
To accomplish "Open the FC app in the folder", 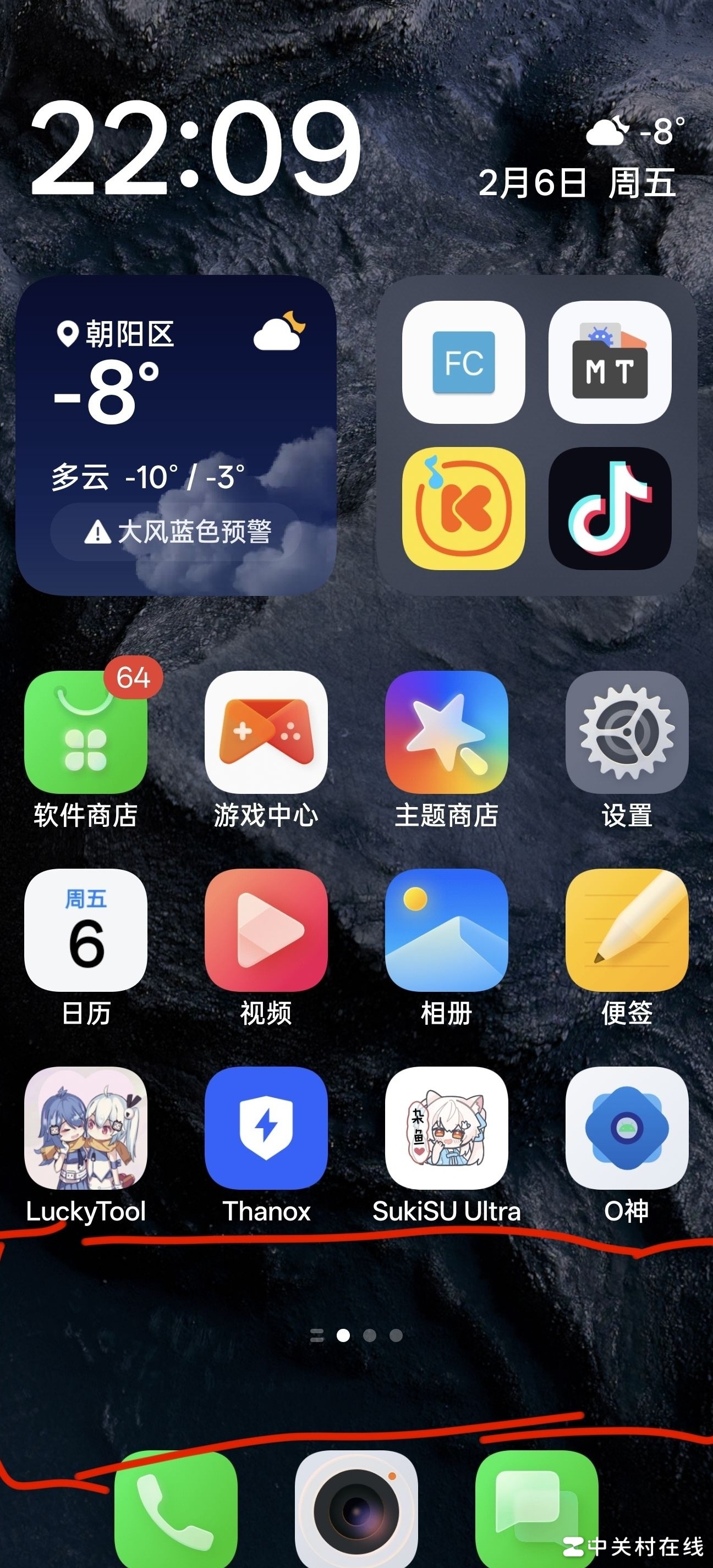I will pyautogui.click(x=463, y=362).
